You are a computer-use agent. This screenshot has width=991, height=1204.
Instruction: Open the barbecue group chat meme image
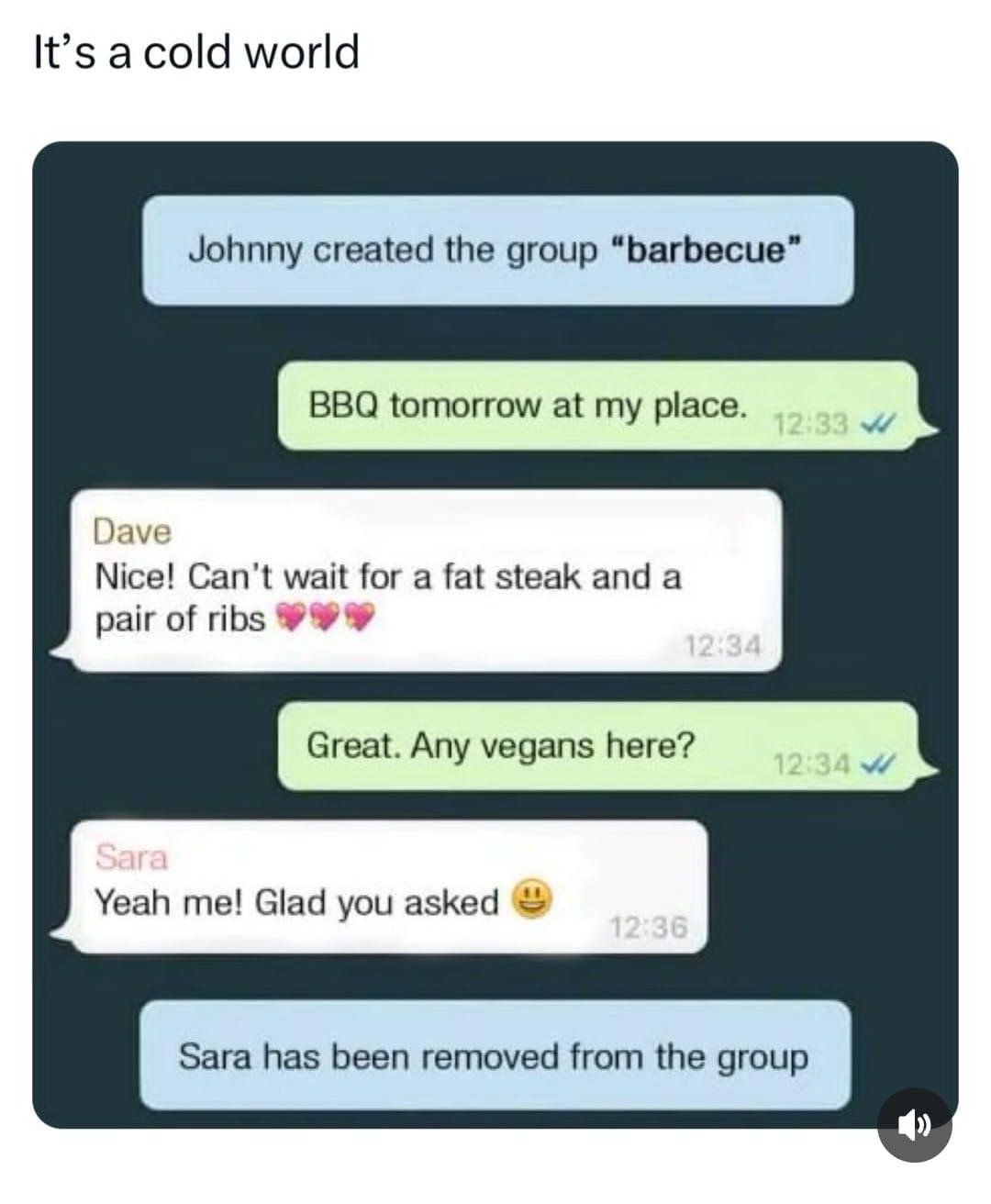495,633
